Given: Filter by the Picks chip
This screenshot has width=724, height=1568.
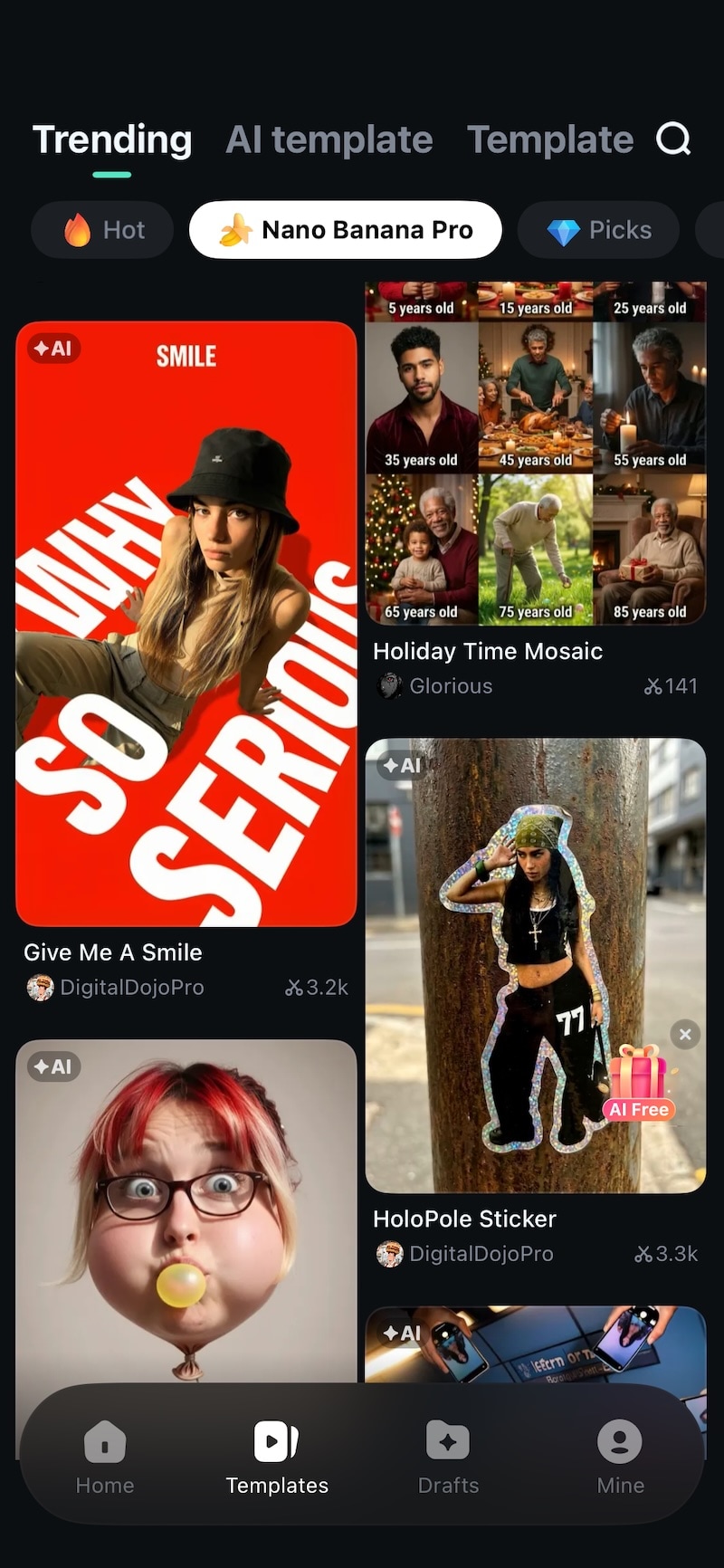Looking at the screenshot, I should 598,230.
